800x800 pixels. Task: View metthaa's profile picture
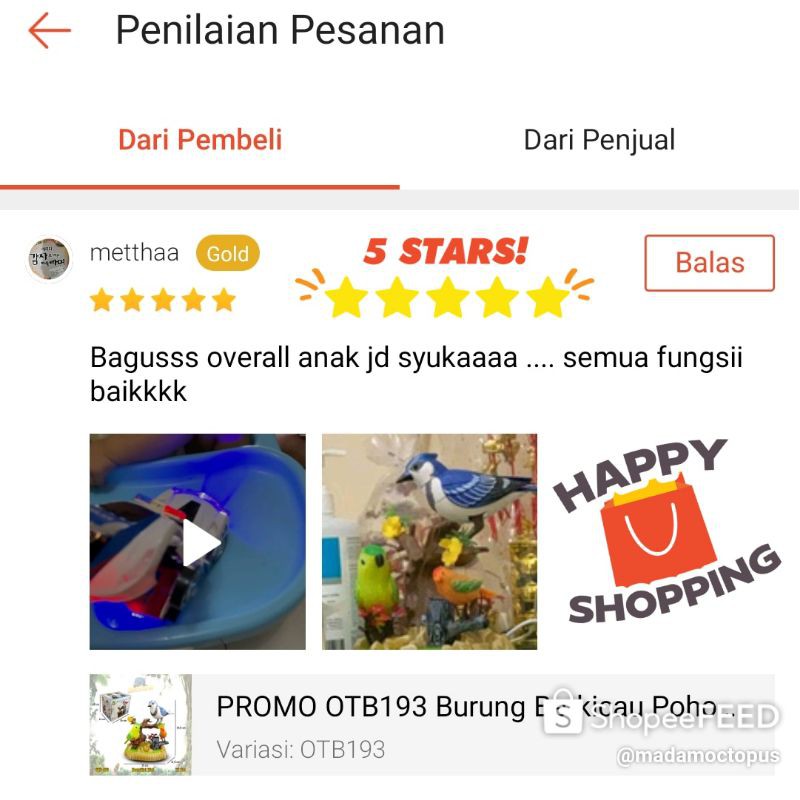(x=49, y=260)
